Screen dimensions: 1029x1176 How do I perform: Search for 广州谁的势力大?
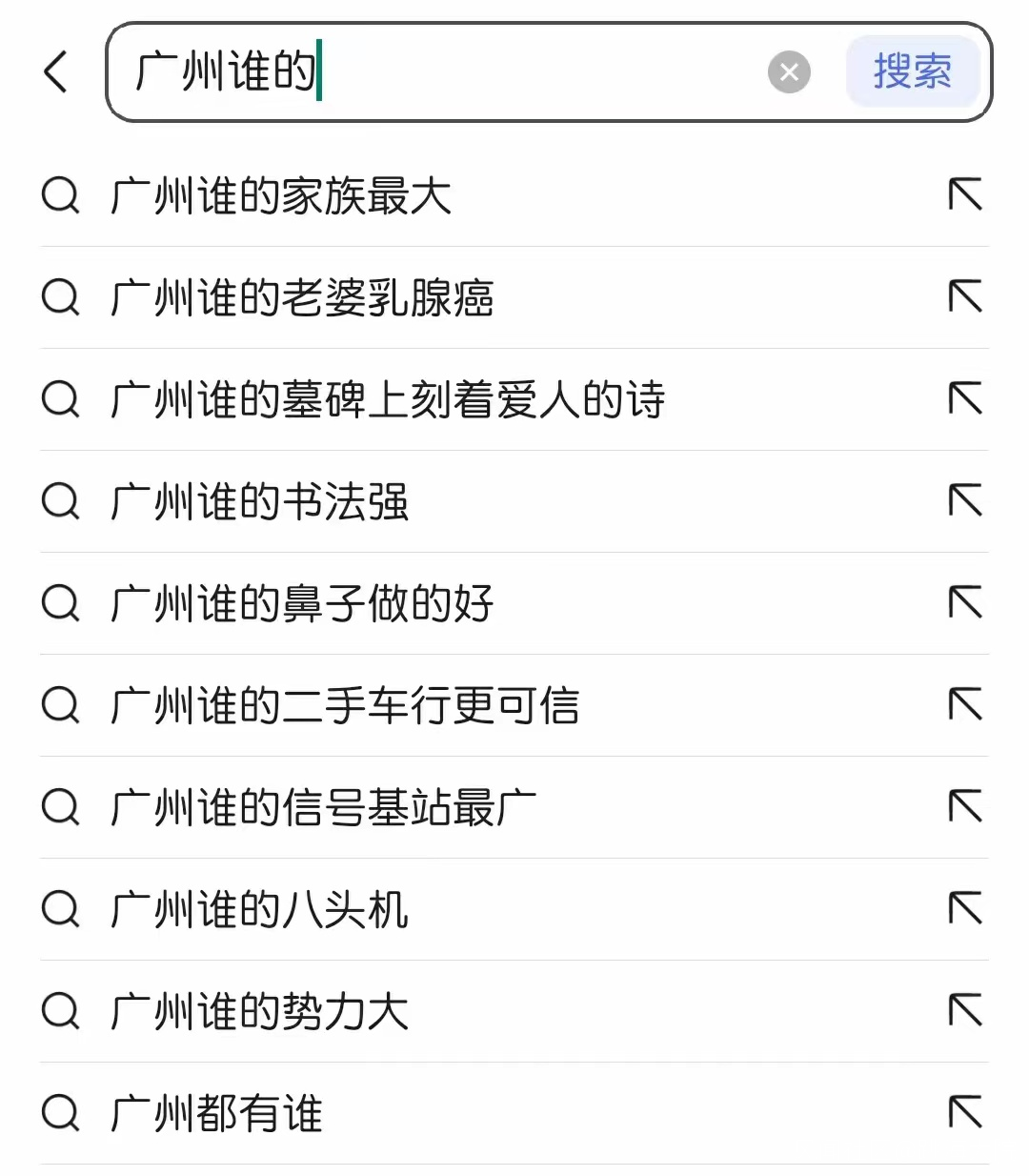[x=260, y=1012]
